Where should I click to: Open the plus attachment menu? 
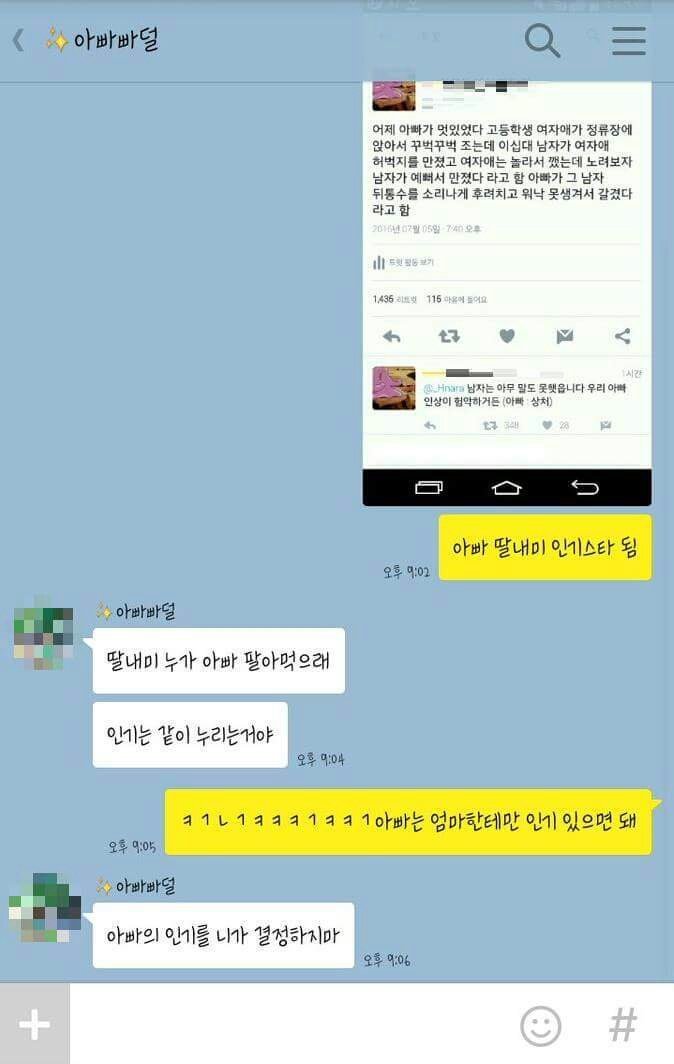(x=34, y=1024)
